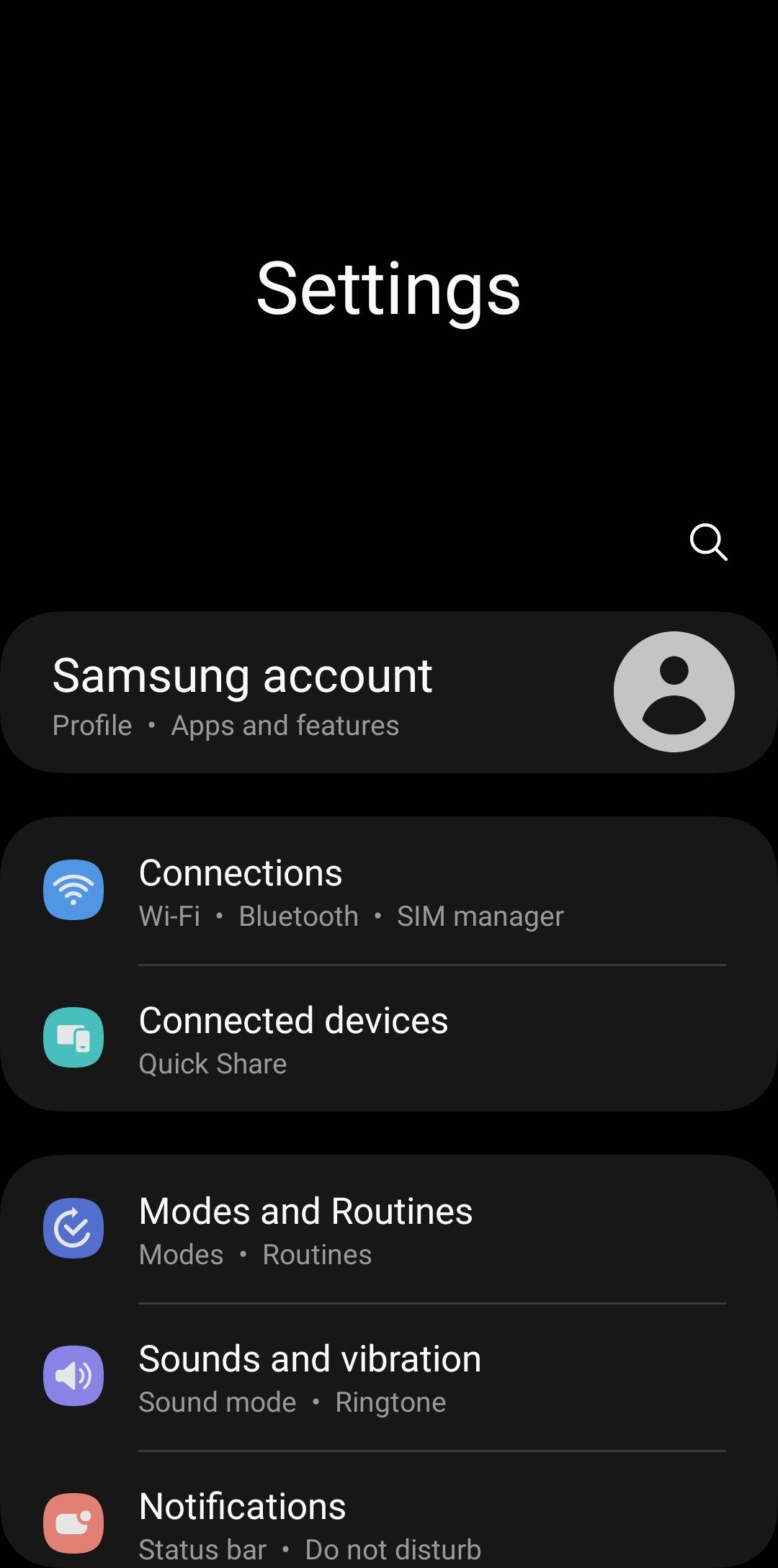The width and height of the screenshot is (778, 1568).
Task: Select Sounds and vibration
Action: 389,1377
